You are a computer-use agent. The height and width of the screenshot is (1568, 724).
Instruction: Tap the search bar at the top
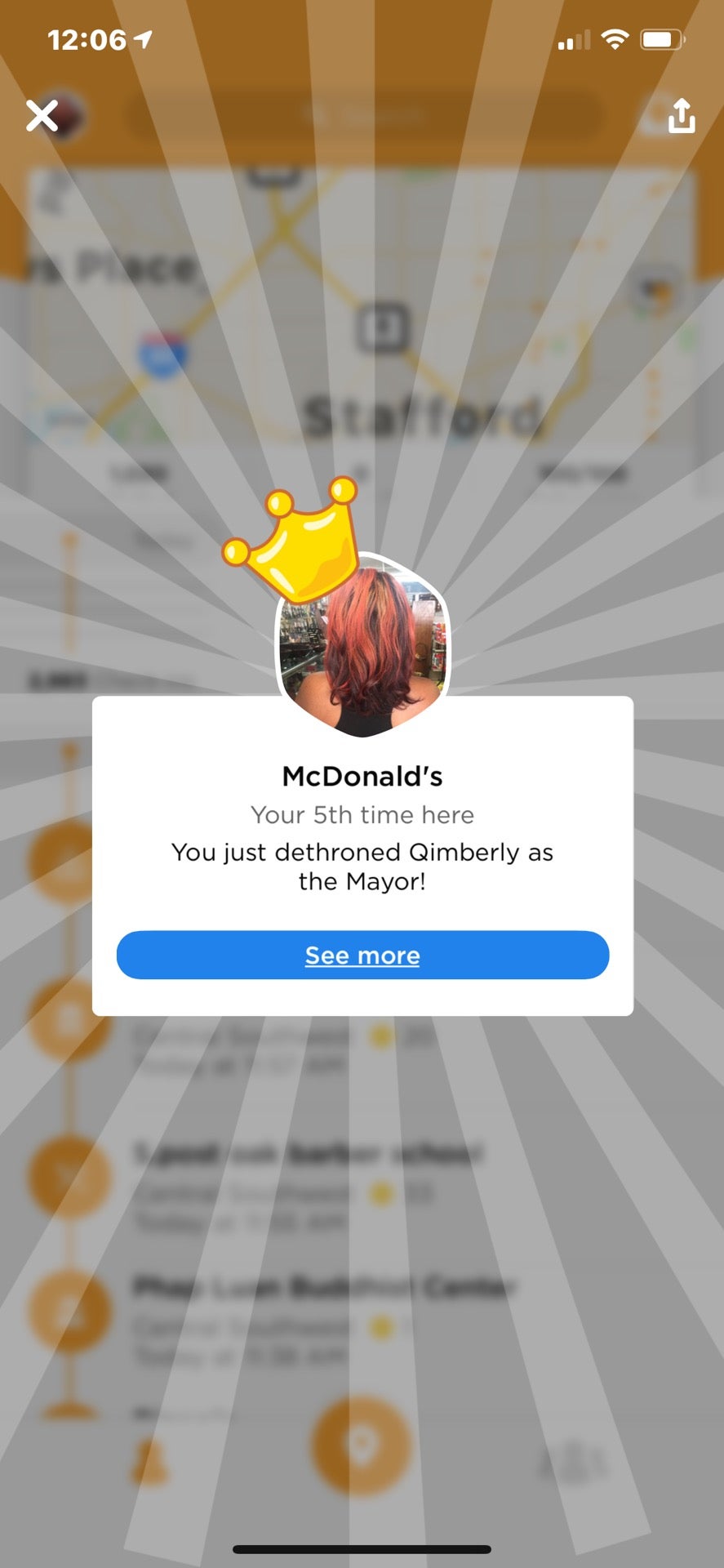(x=362, y=116)
